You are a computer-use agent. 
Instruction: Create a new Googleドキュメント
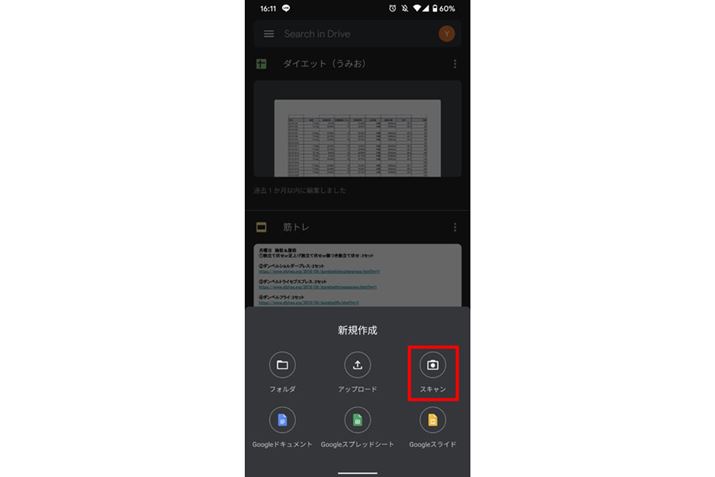(282, 420)
